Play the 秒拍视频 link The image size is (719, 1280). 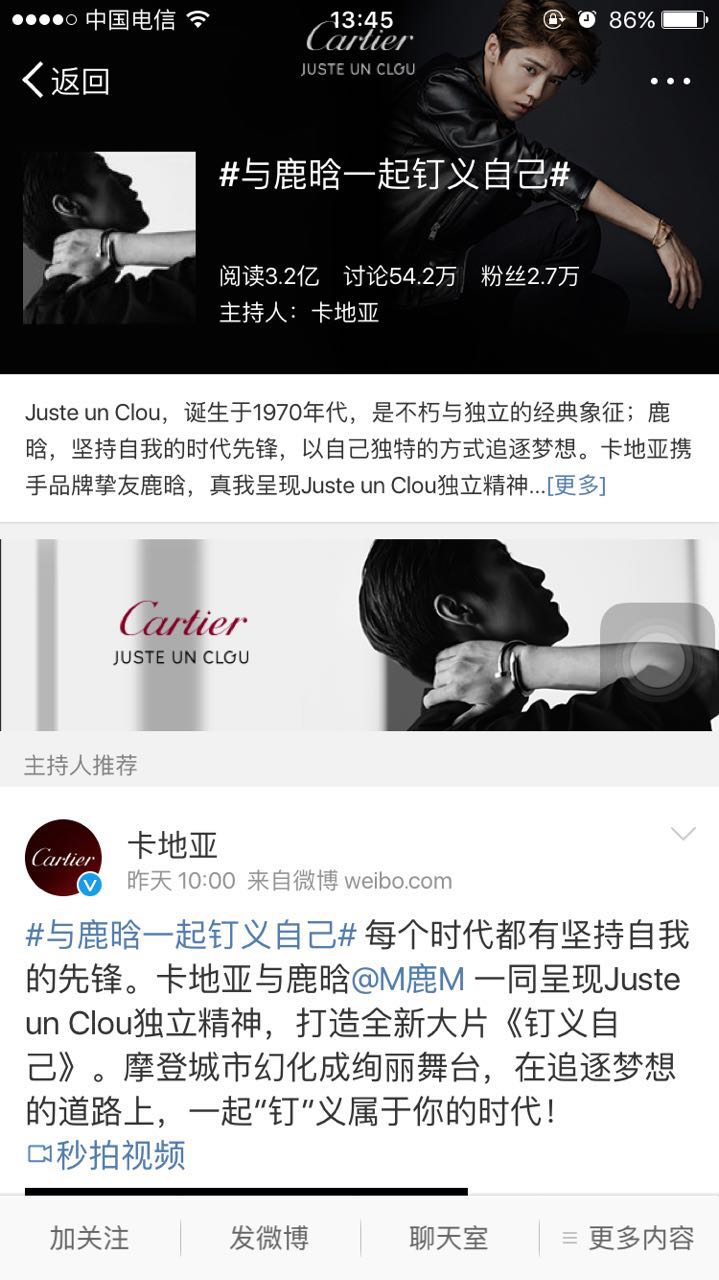click(106, 1155)
